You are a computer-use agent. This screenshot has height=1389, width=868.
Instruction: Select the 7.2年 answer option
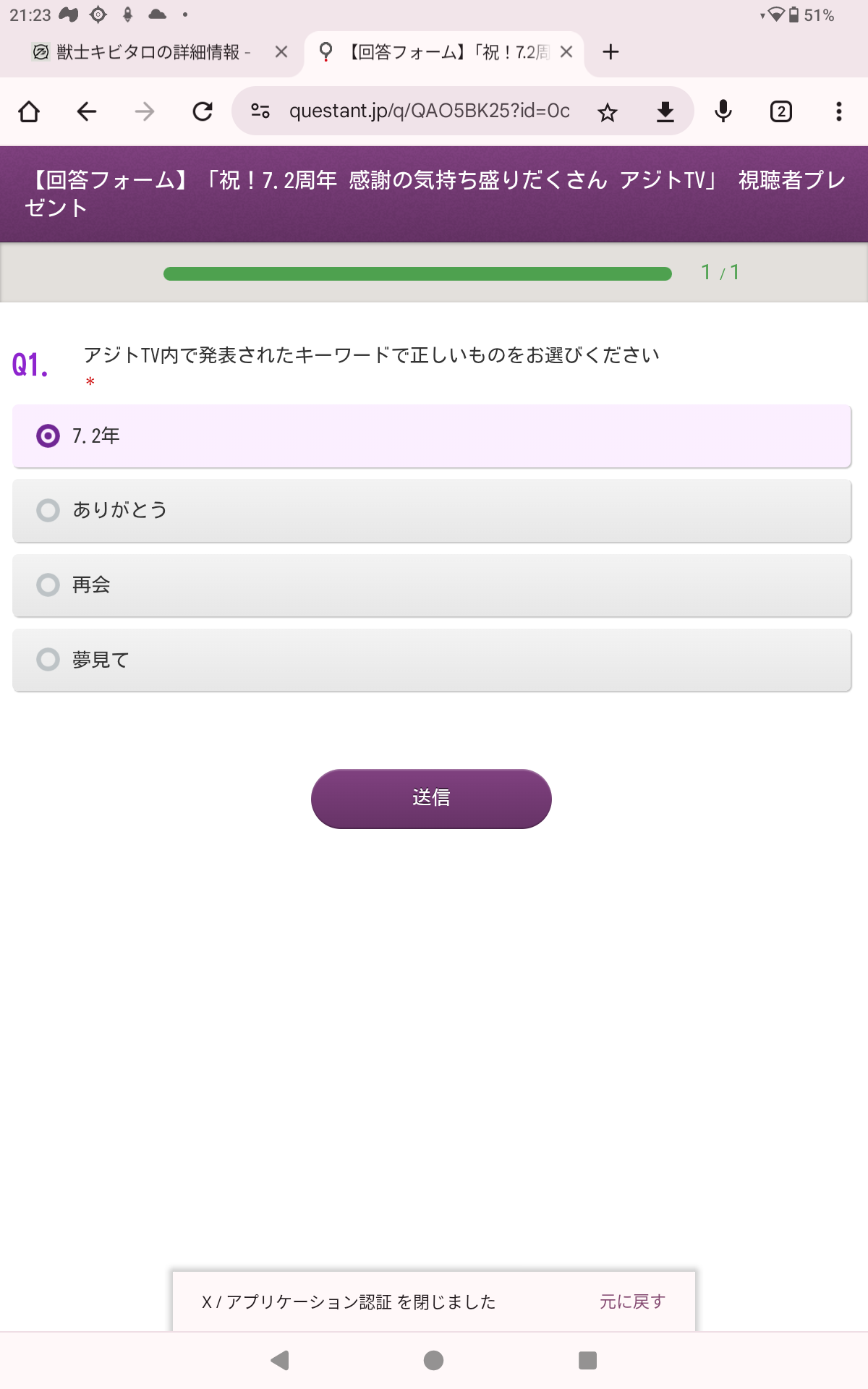pyautogui.click(x=432, y=436)
